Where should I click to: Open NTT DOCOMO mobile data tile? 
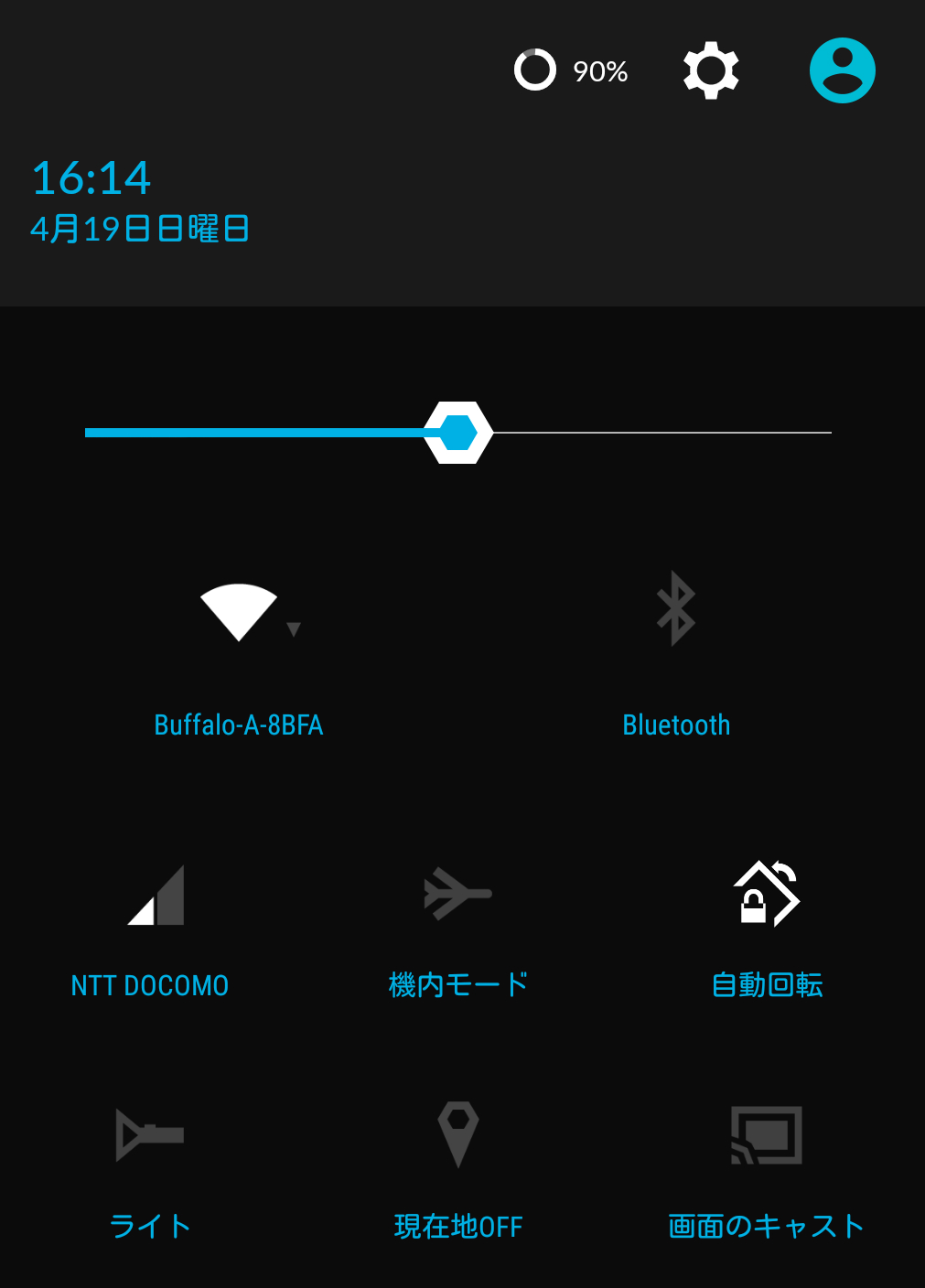[x=156, y=896]
